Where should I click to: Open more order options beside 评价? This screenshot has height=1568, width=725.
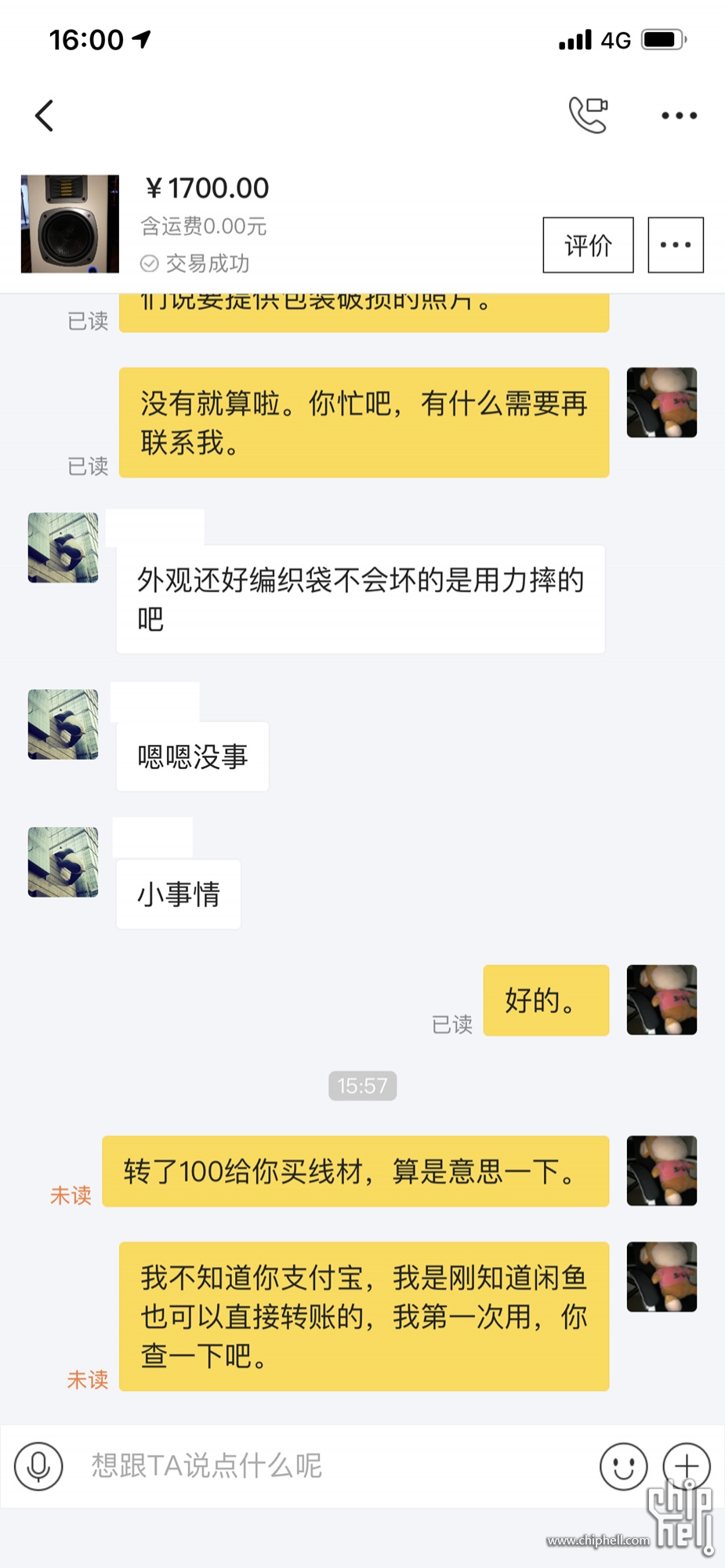pos(676,245)
